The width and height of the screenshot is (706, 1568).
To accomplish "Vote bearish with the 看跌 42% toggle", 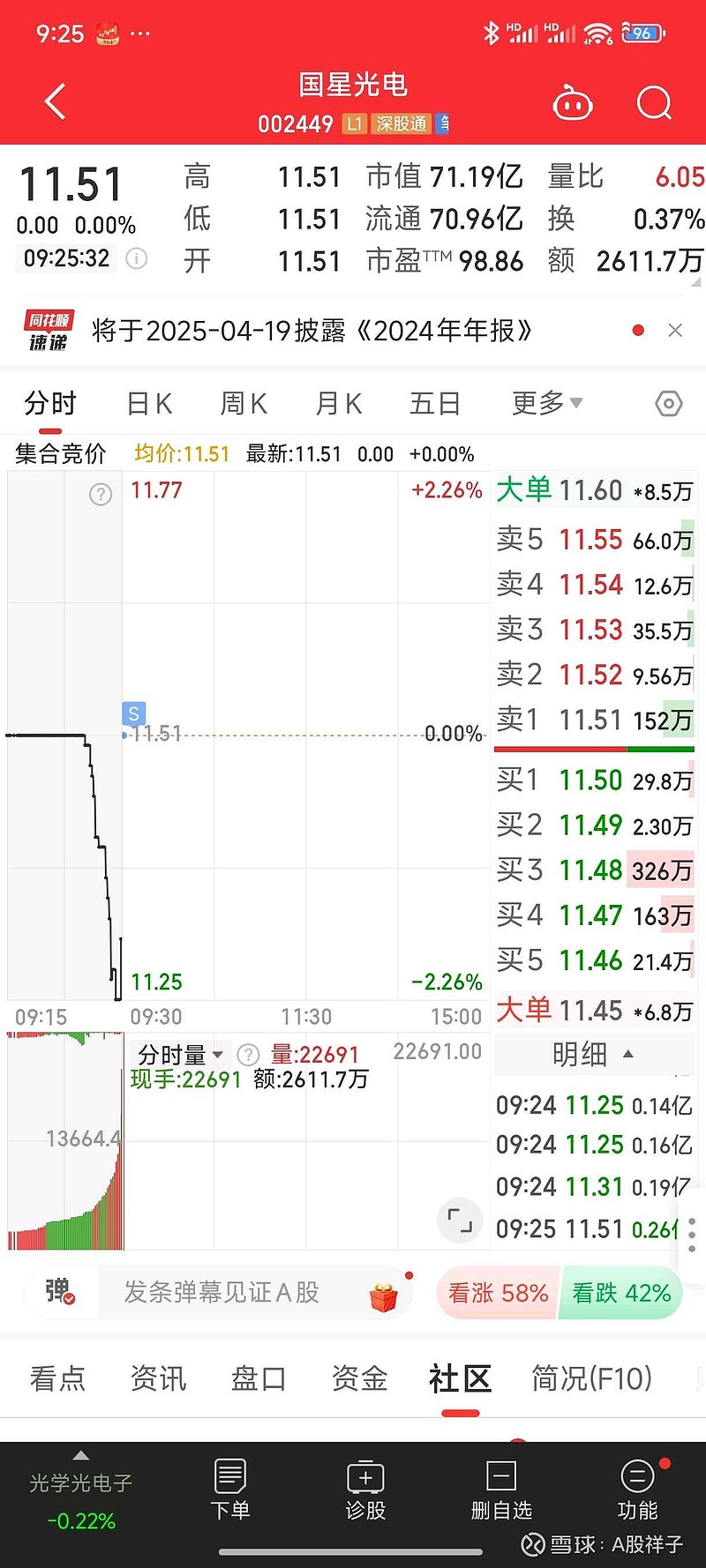I will point(620,1293).
